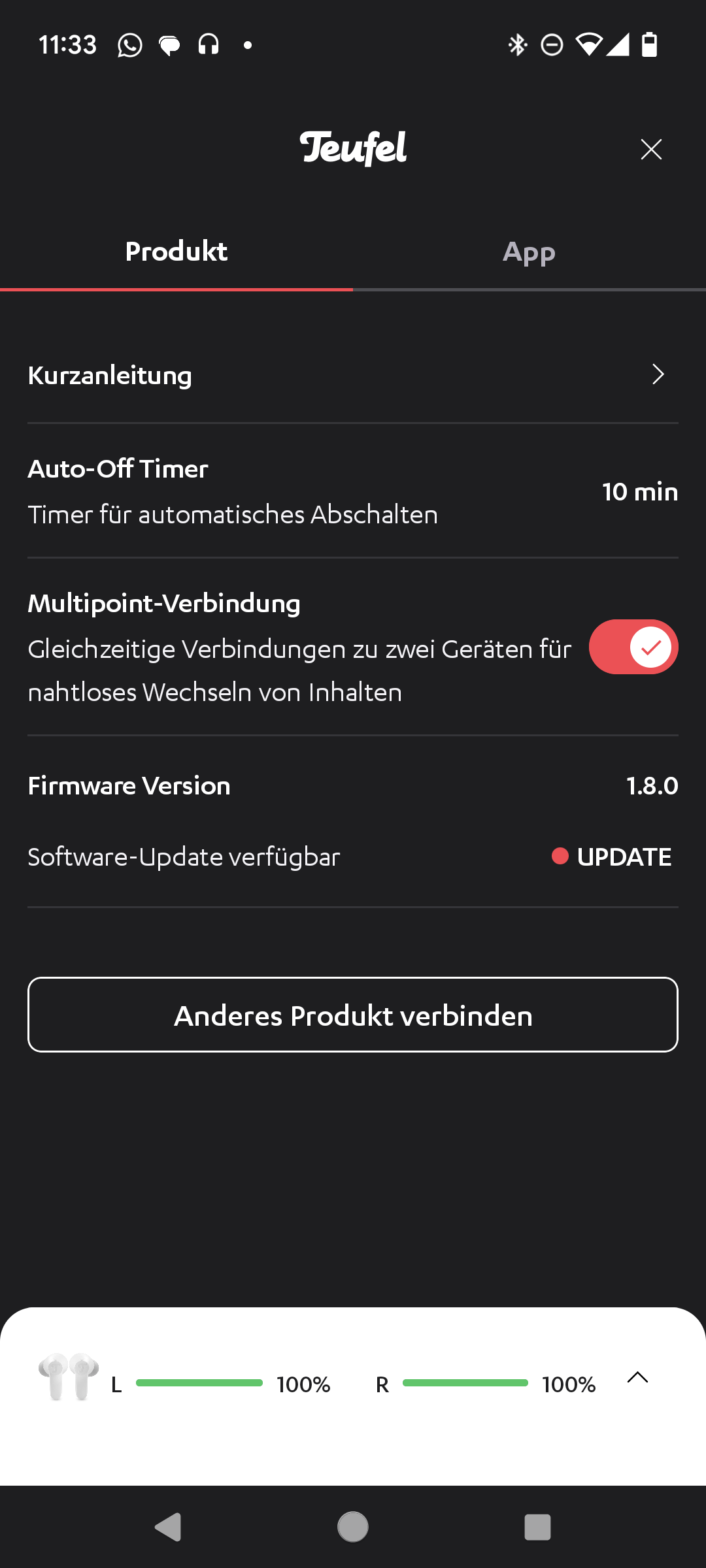This screenshot has height=1568, width=706.
Task: Select the Produkt tab
Action: click(176, 252)
